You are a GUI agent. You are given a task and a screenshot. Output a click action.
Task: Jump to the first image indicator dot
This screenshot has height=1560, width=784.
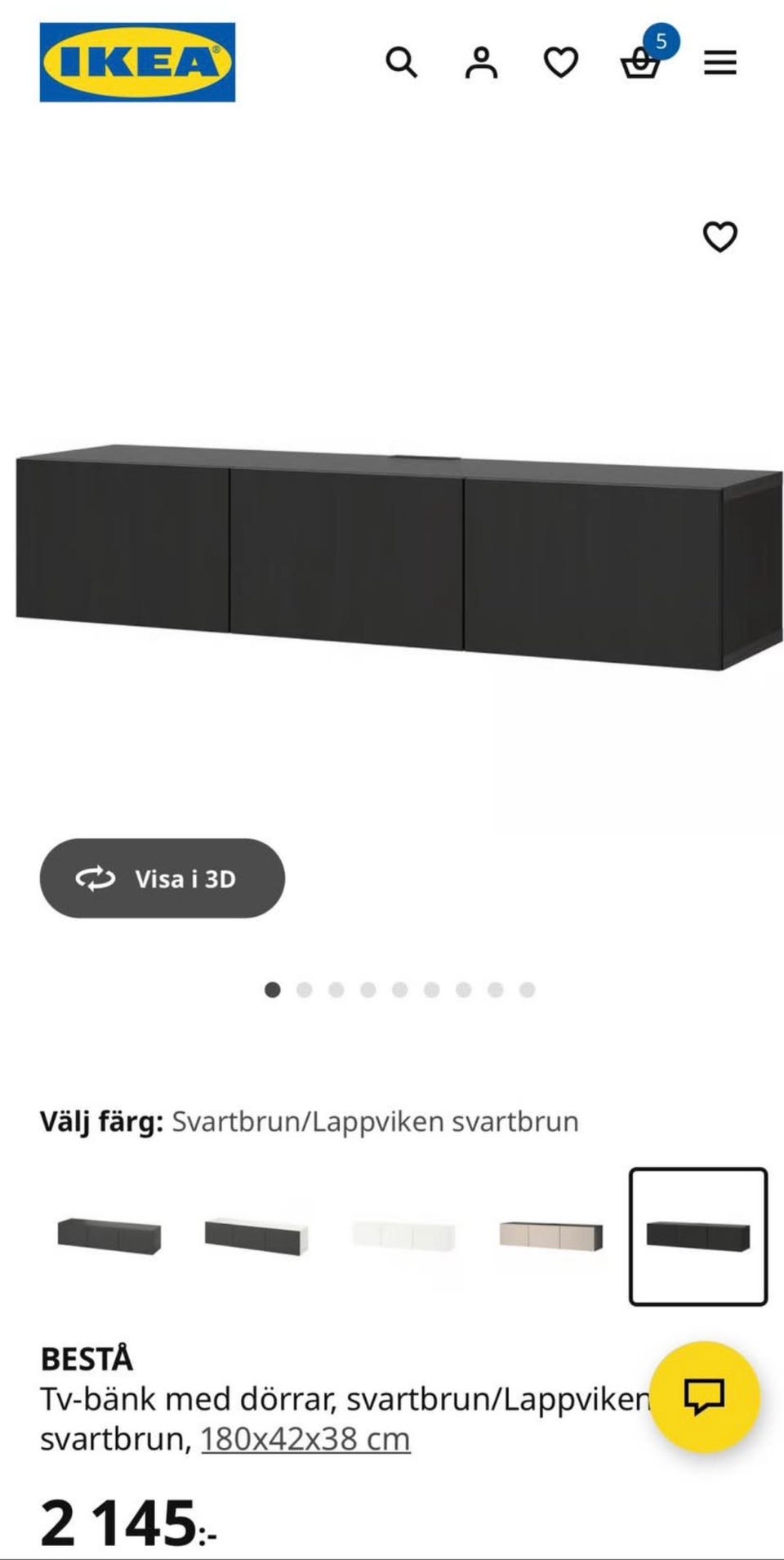point(273,990)
